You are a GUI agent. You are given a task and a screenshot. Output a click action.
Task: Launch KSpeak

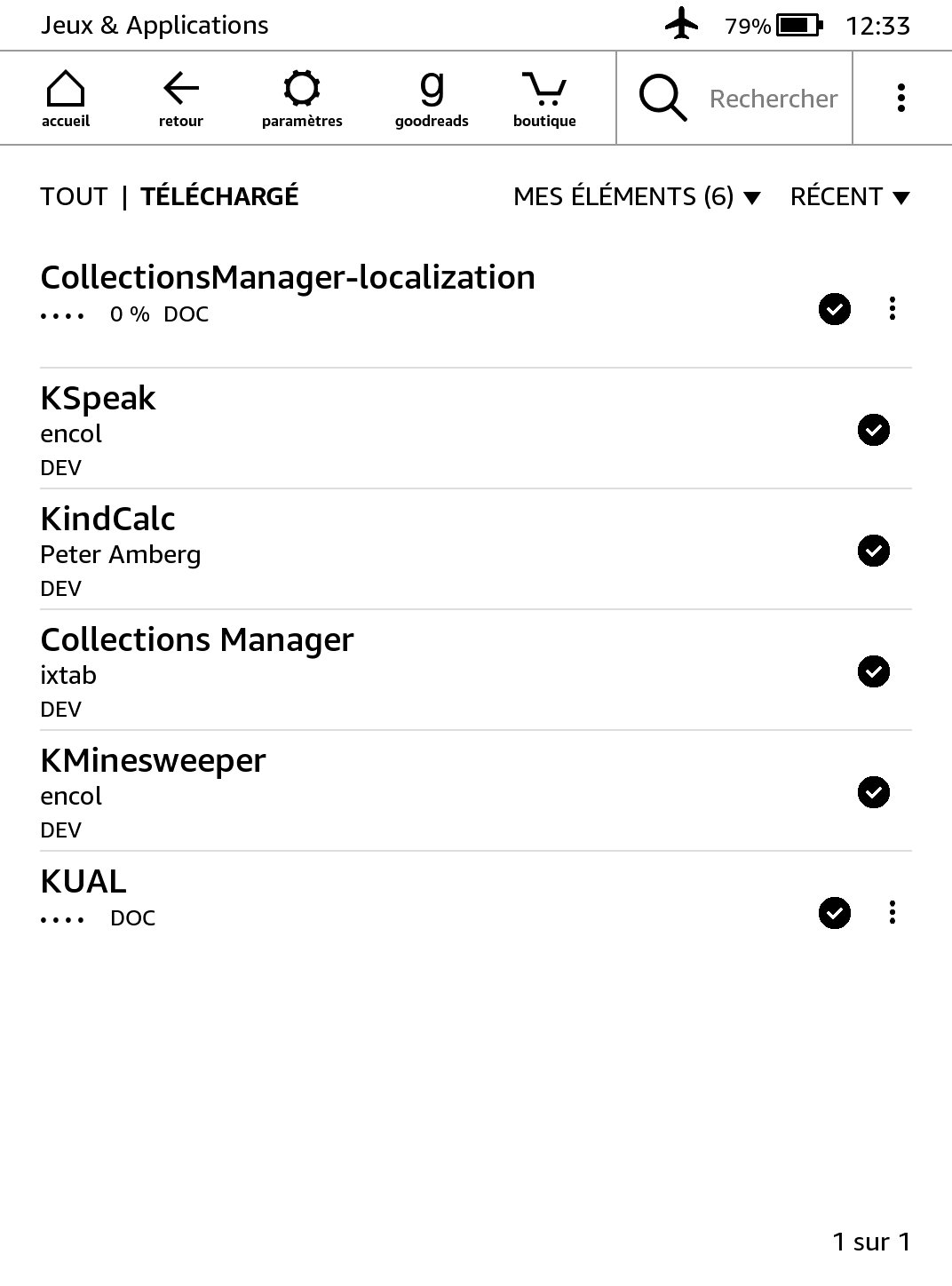pyautogui.click(x=98, y=399)
